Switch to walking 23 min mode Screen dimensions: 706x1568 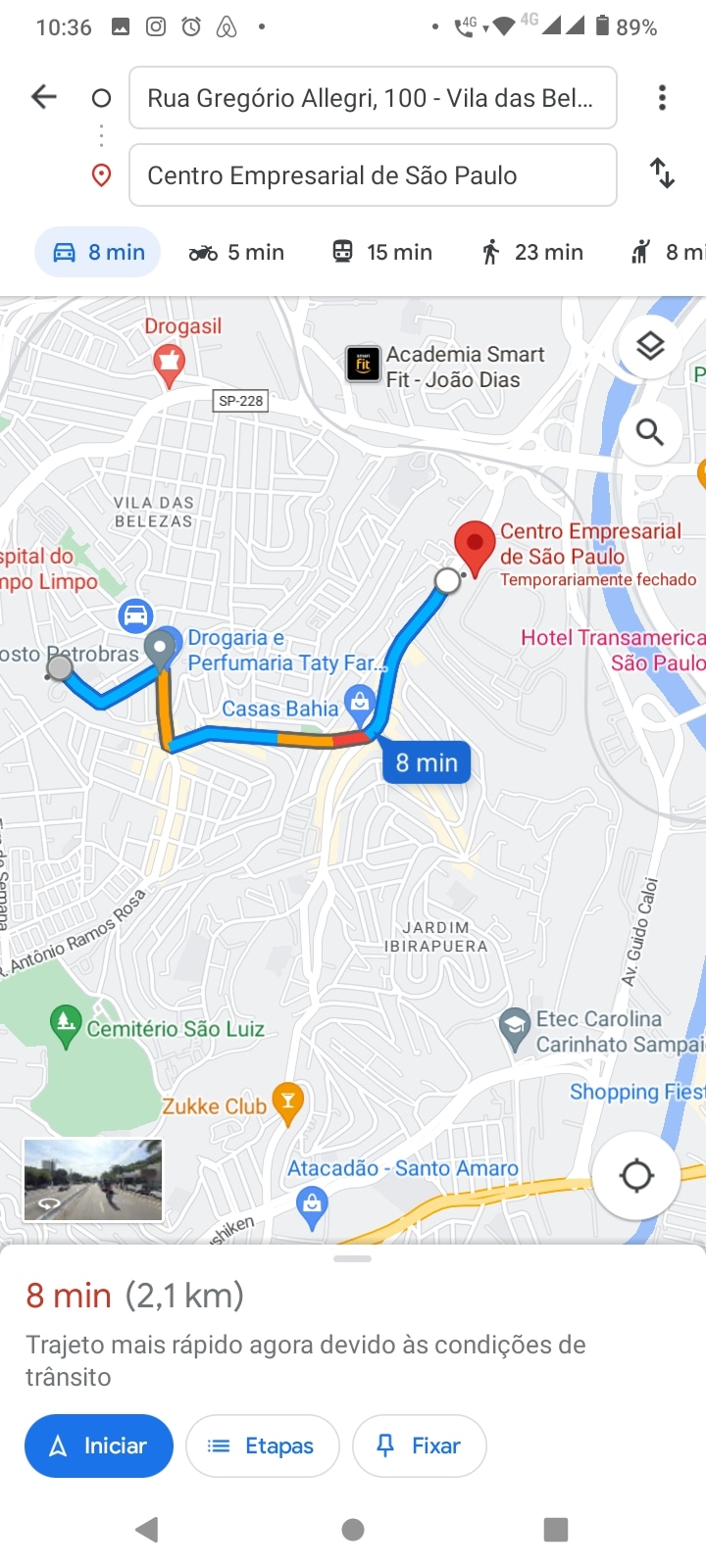coord(531,252)
